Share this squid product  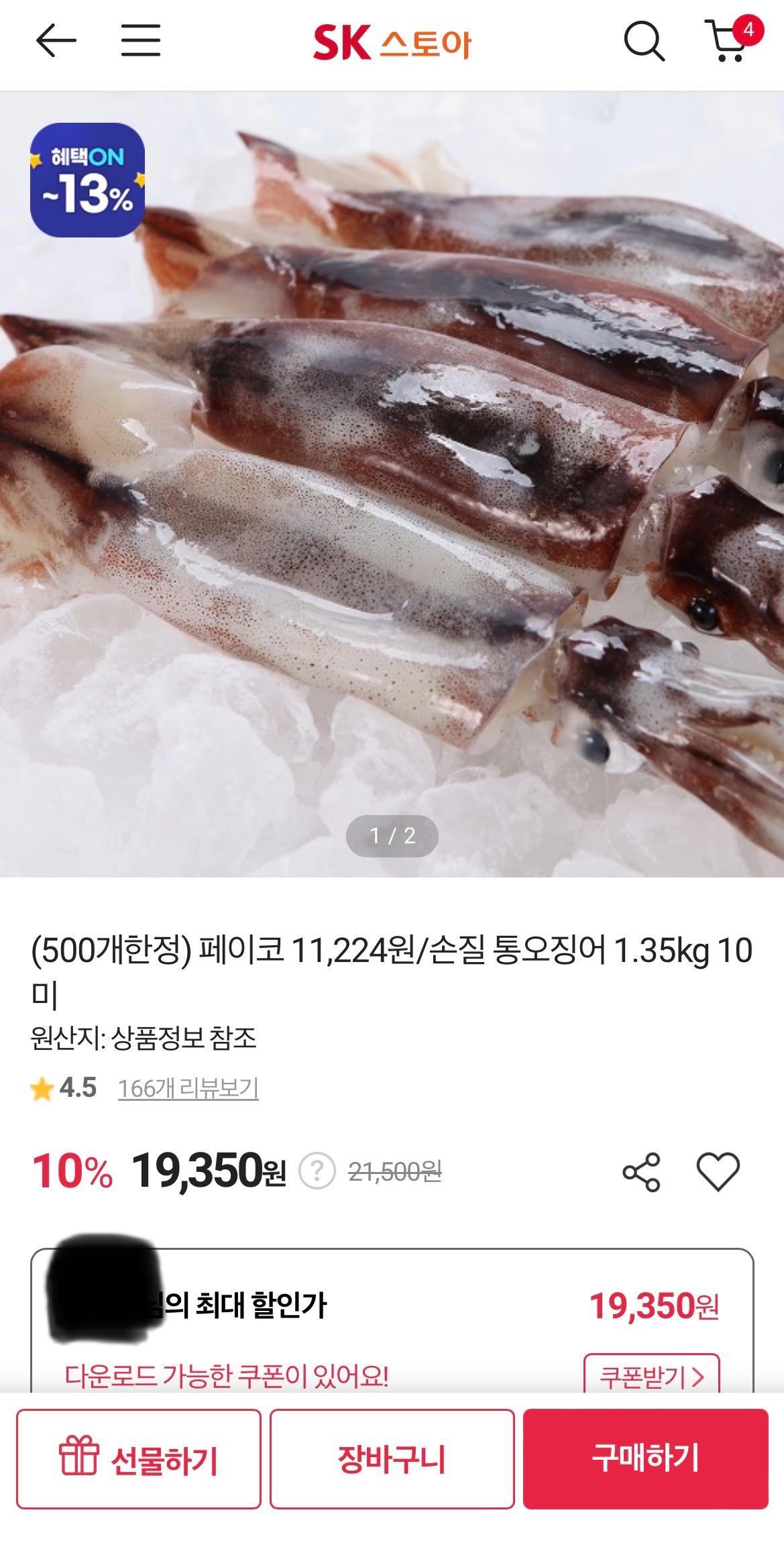(642, 1172)
